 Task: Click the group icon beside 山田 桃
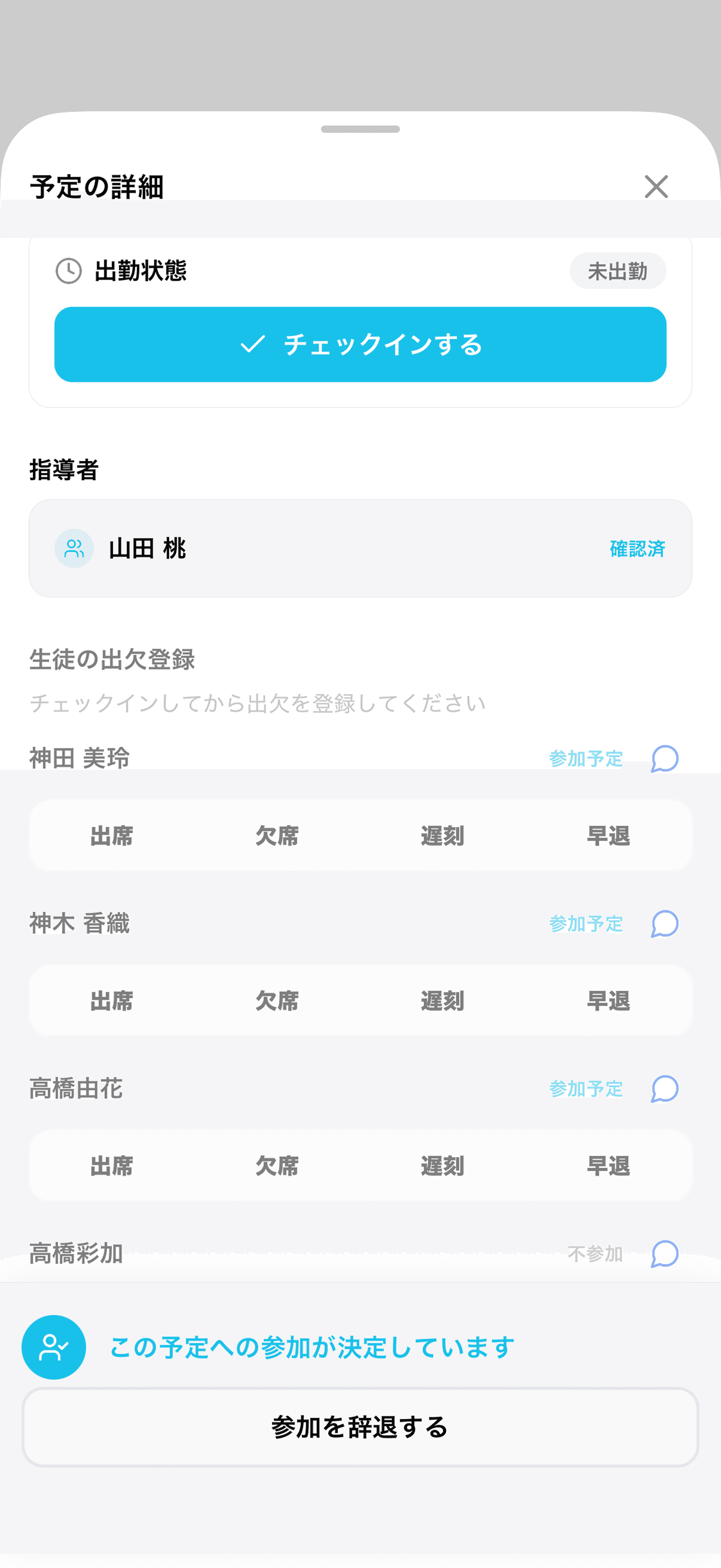[x=74, y=549]
